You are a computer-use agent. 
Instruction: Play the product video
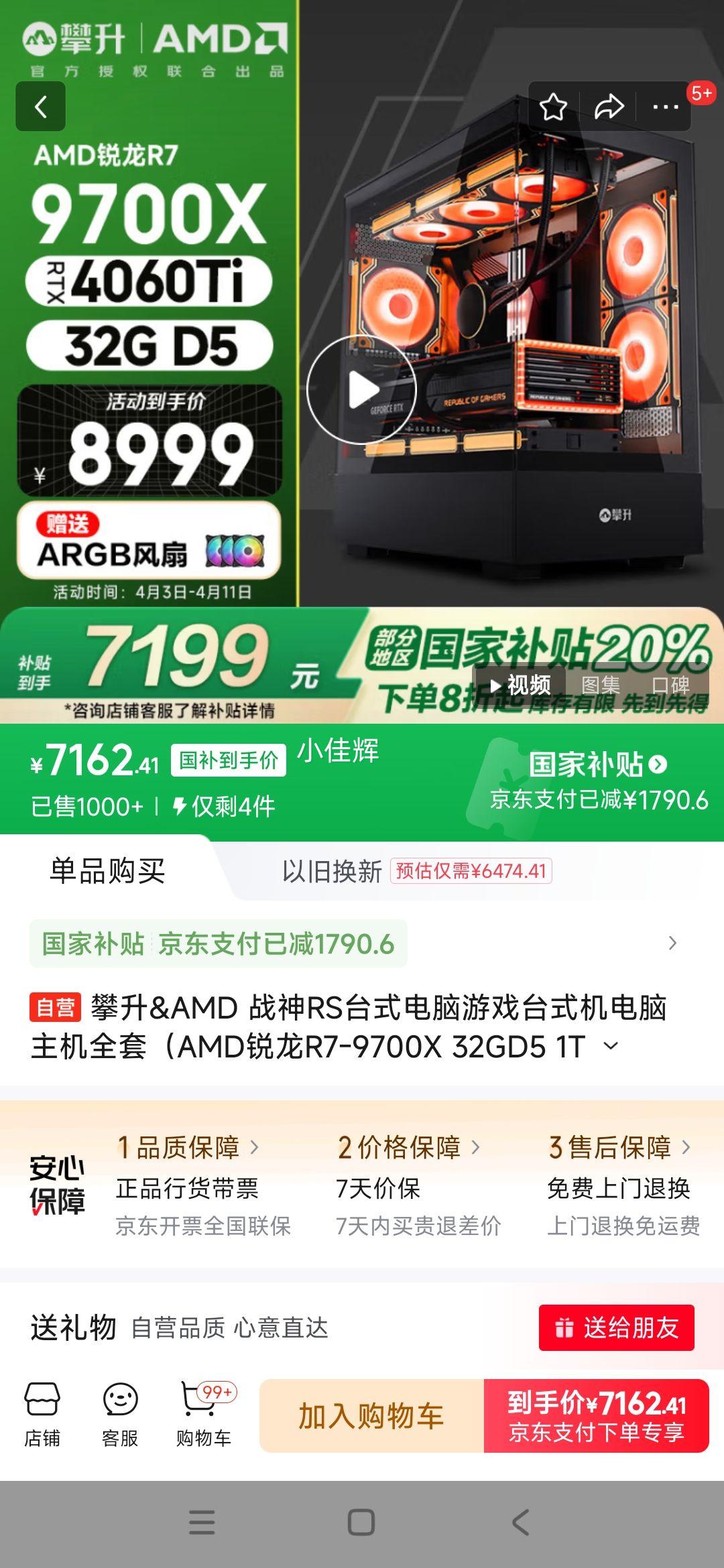click(x=362, y=389)
